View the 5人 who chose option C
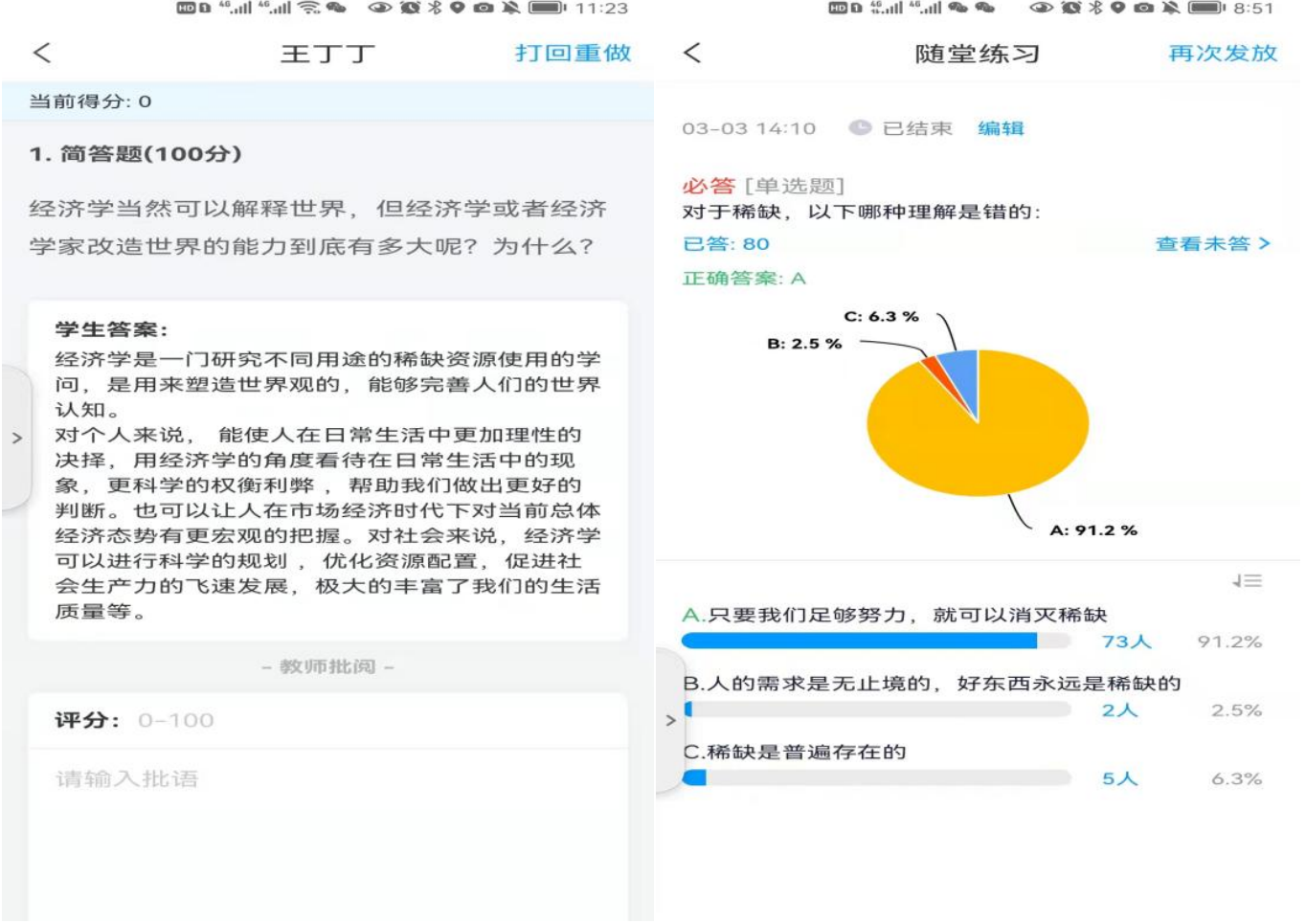This screenshot has width=1306, height=924. point(1118,778)
